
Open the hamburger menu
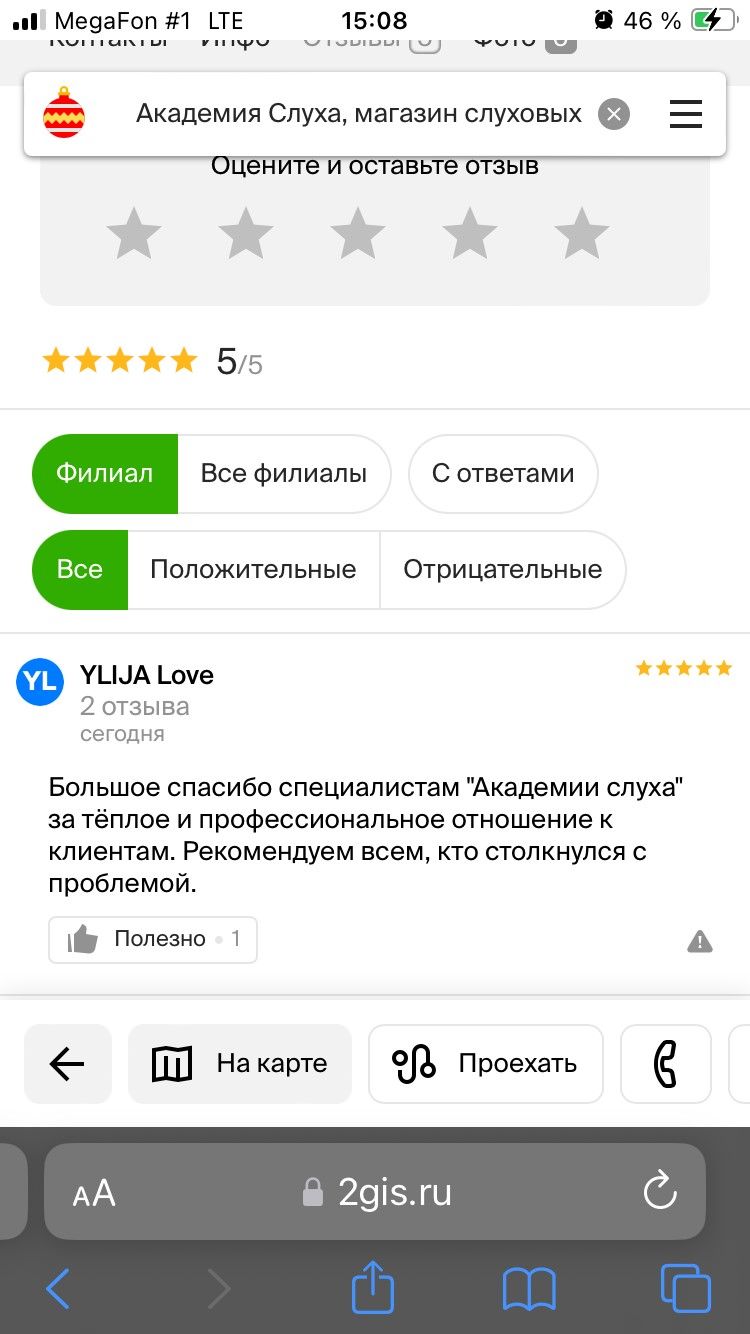coord(686,114)
